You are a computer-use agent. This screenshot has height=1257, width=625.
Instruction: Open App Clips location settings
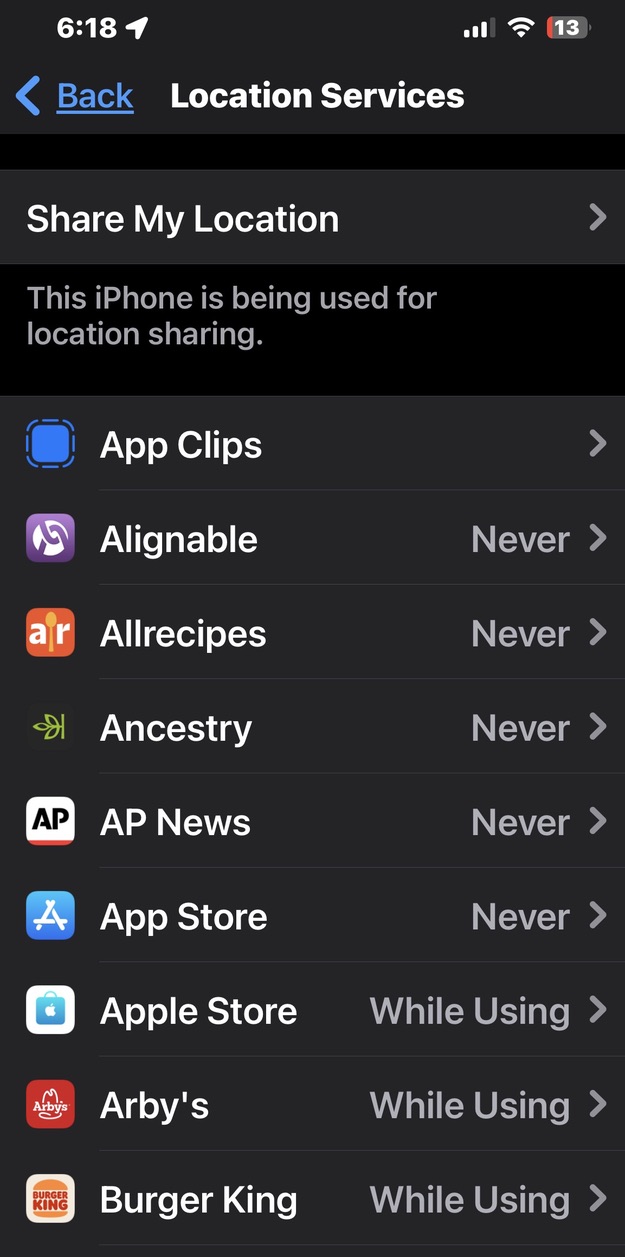(312, 444)
